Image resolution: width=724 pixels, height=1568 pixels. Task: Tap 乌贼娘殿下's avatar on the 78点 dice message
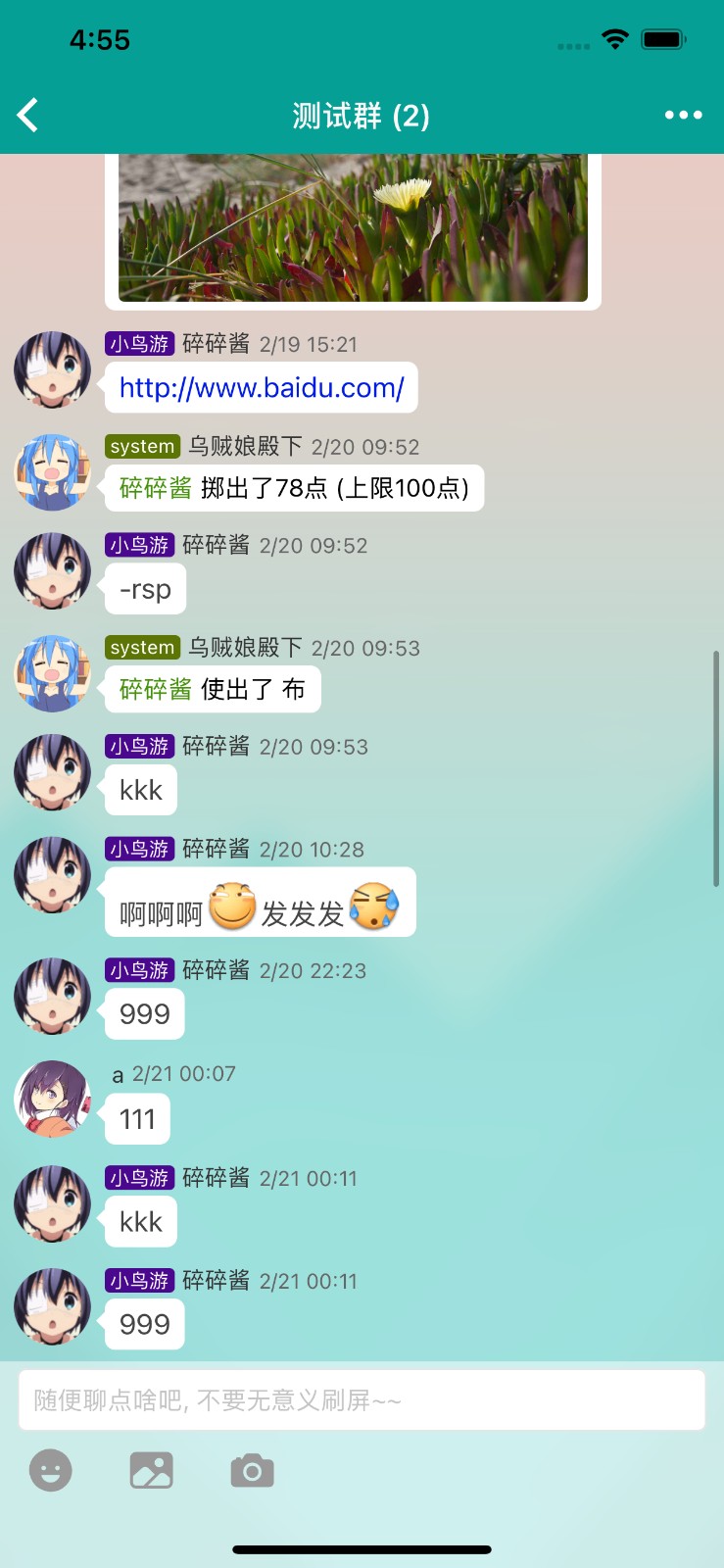(x=53, y=472)
